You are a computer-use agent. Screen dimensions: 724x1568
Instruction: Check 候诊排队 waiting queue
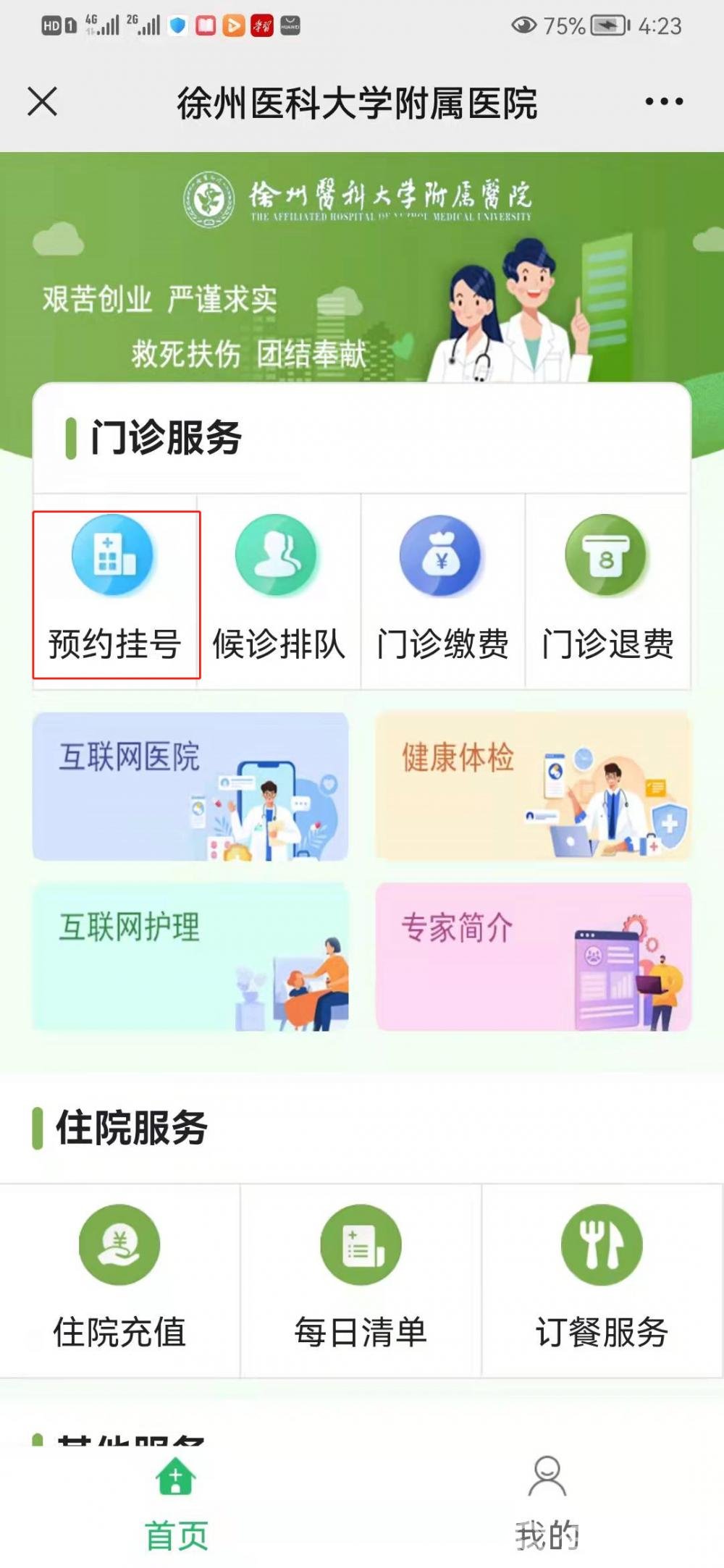coord(279,592)
